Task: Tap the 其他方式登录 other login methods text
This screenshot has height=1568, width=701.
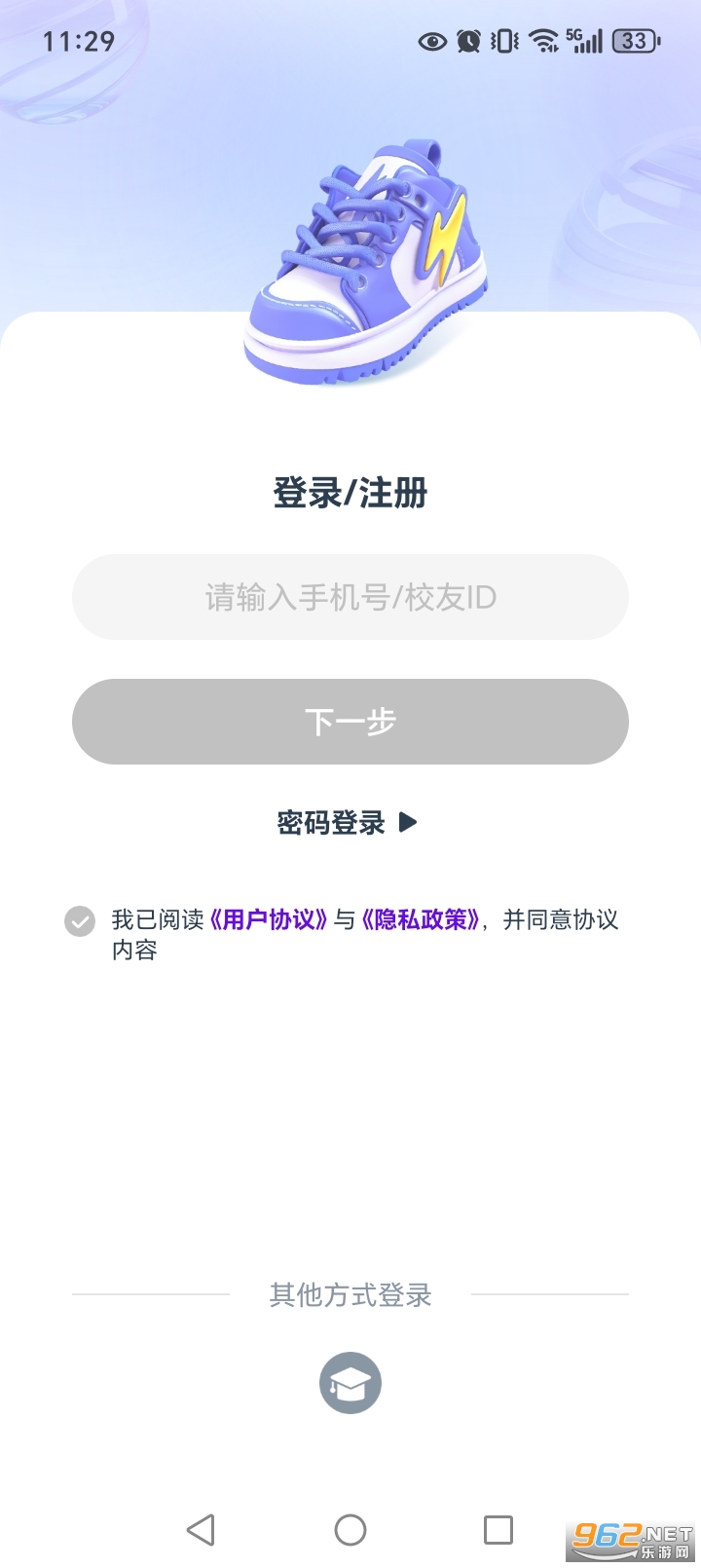Action: pyautogui.click(x=350, y=1295)
